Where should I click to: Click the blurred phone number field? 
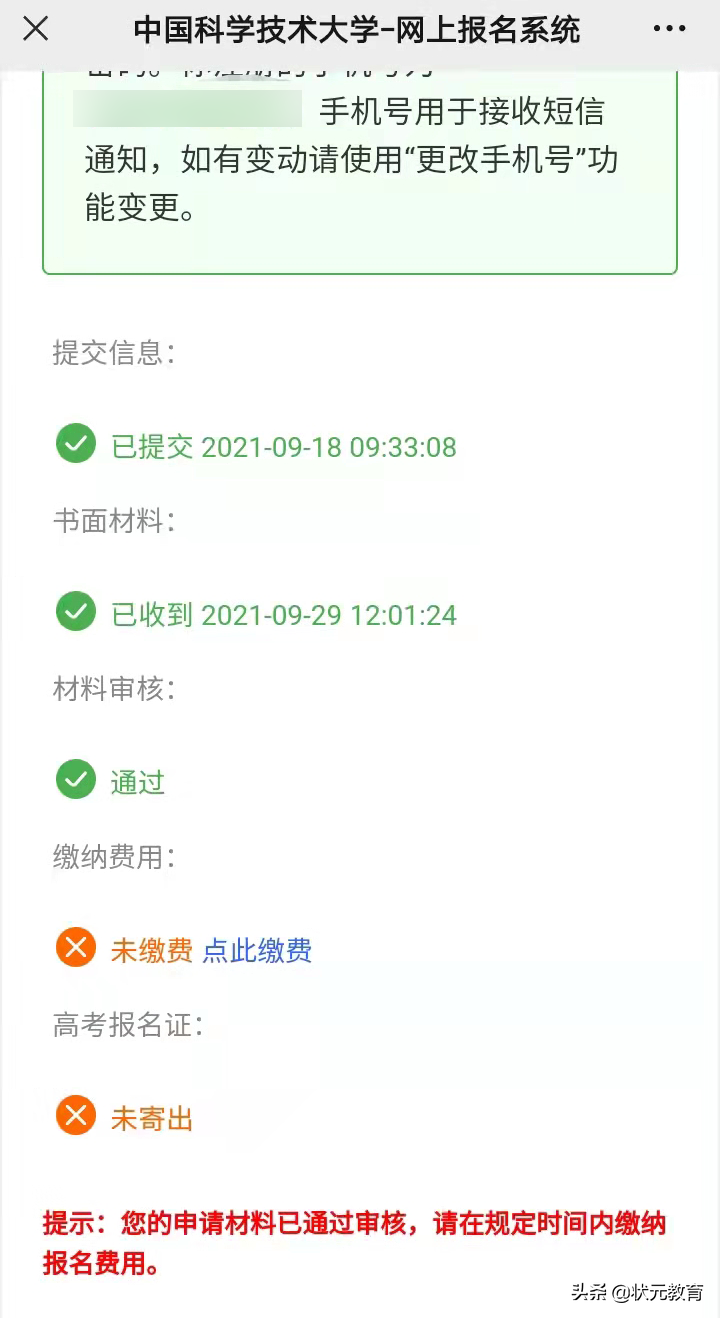point(185,110)
